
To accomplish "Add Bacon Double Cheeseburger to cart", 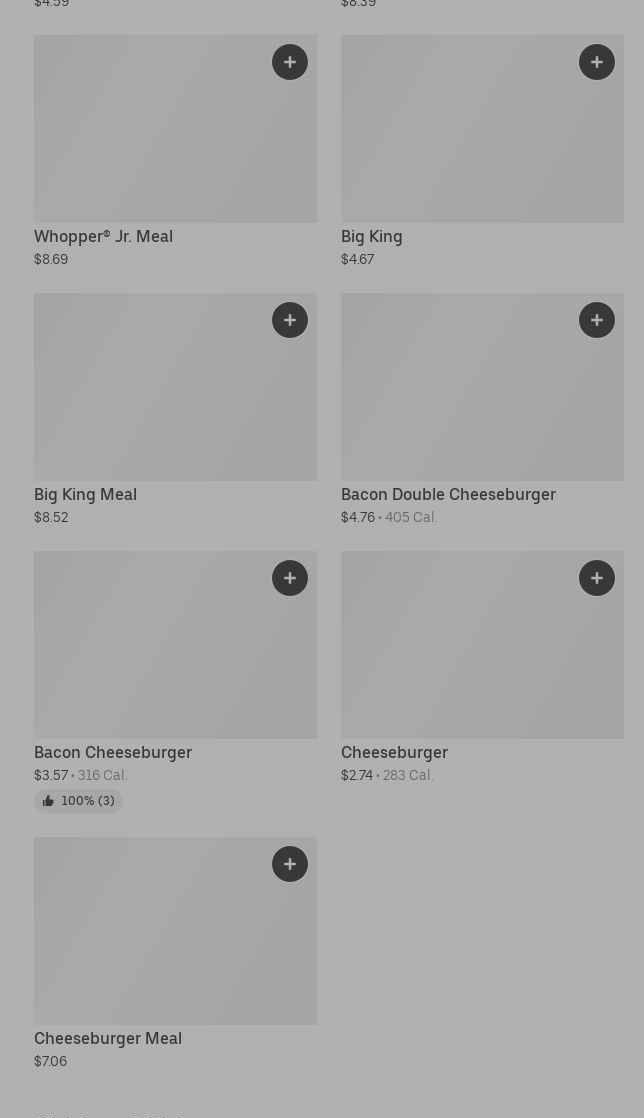I will tap(597, 320).
